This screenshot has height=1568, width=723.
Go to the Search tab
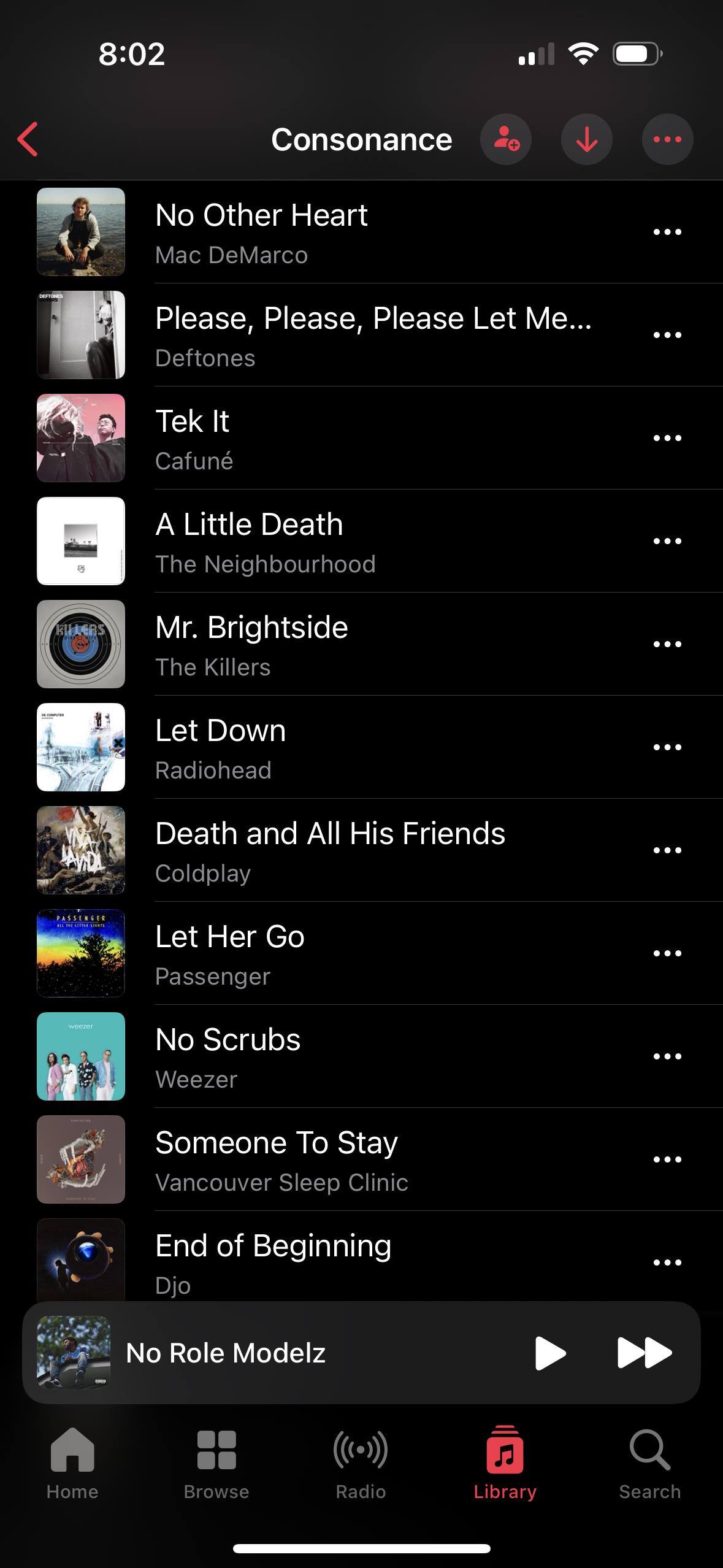tap(649, 1463)
